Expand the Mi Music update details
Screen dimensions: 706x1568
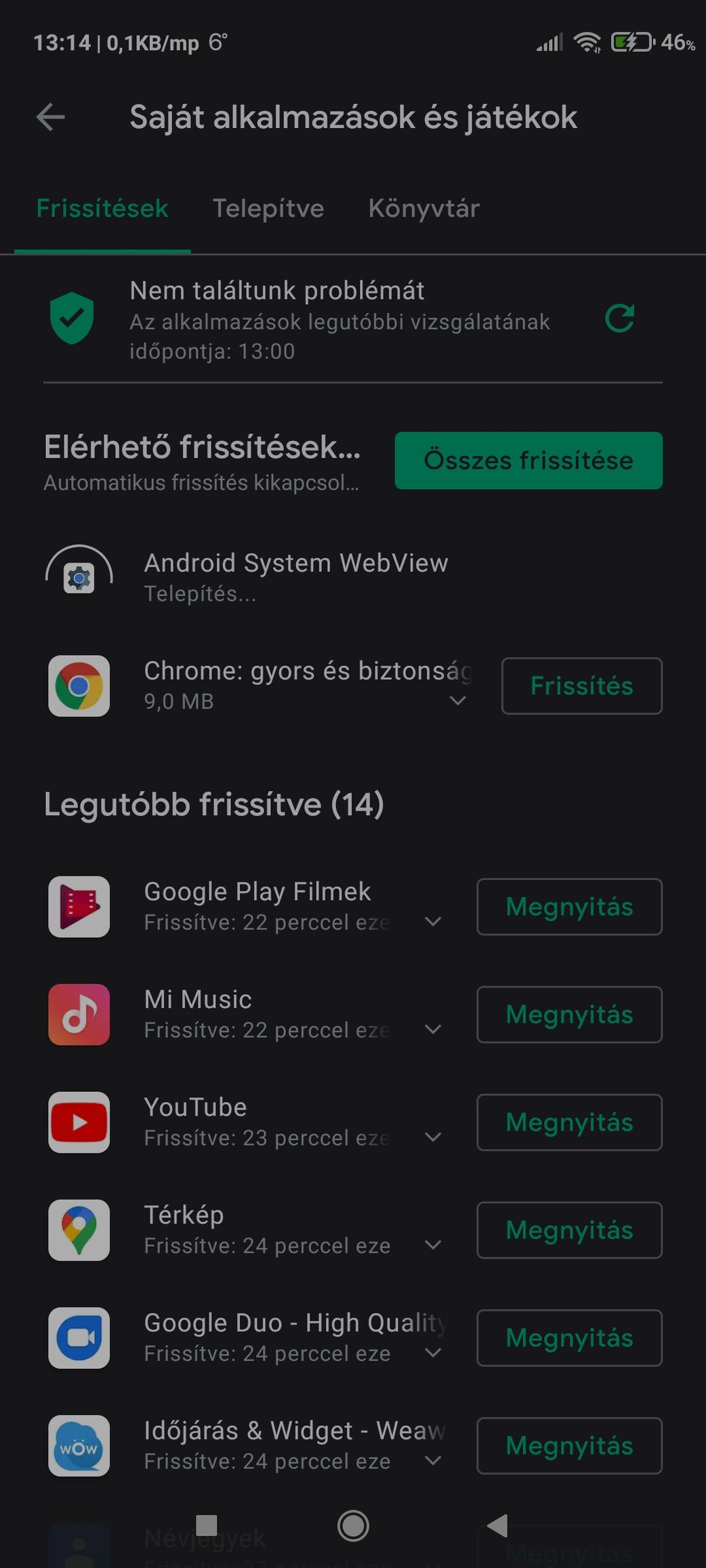[433, 1030]
